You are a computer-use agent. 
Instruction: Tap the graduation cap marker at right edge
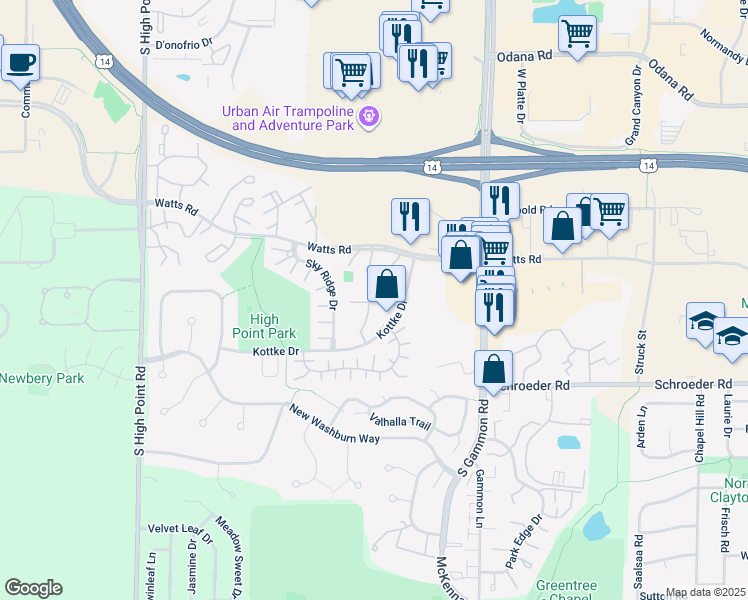point(731,338)
